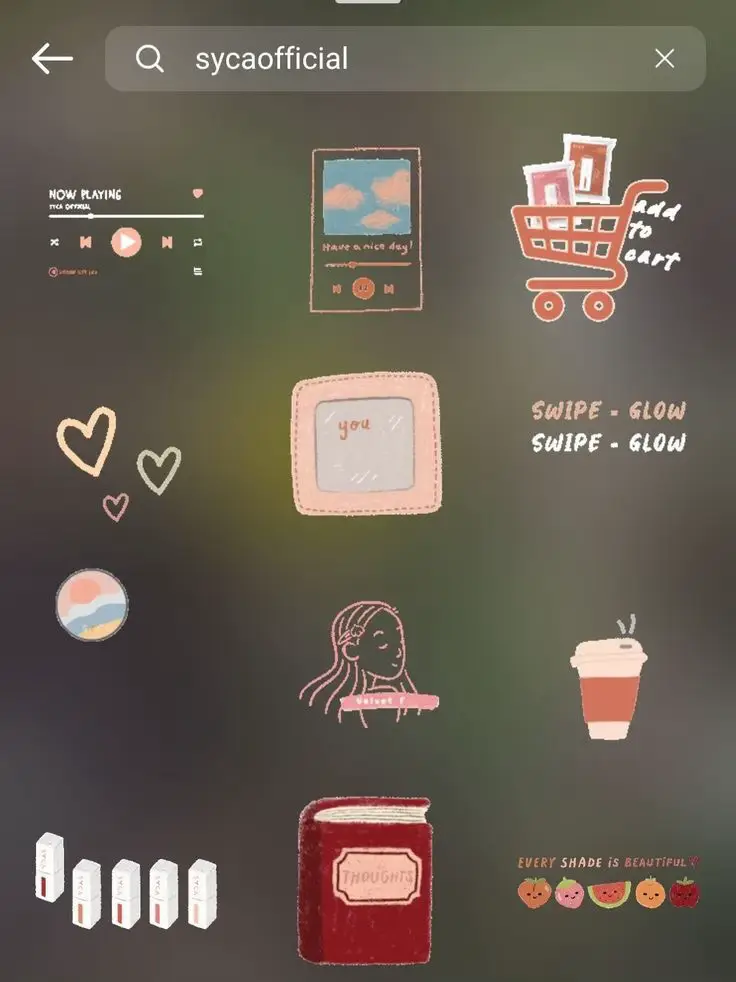Clear the search with the X button

pyautogui.click(x=664, y=58)
